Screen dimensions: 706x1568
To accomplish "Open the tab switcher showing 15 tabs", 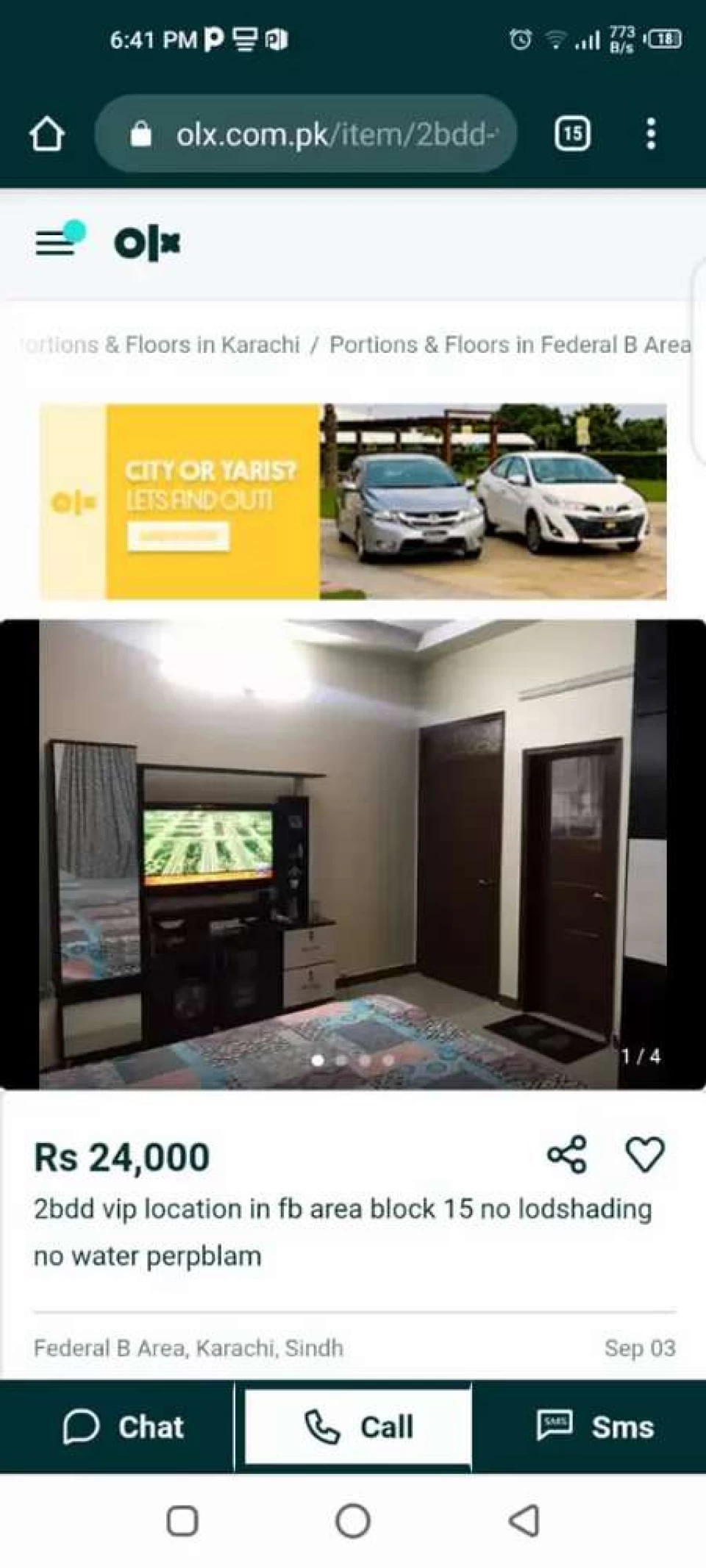I will pyautogui.click(x=572, y=134).
